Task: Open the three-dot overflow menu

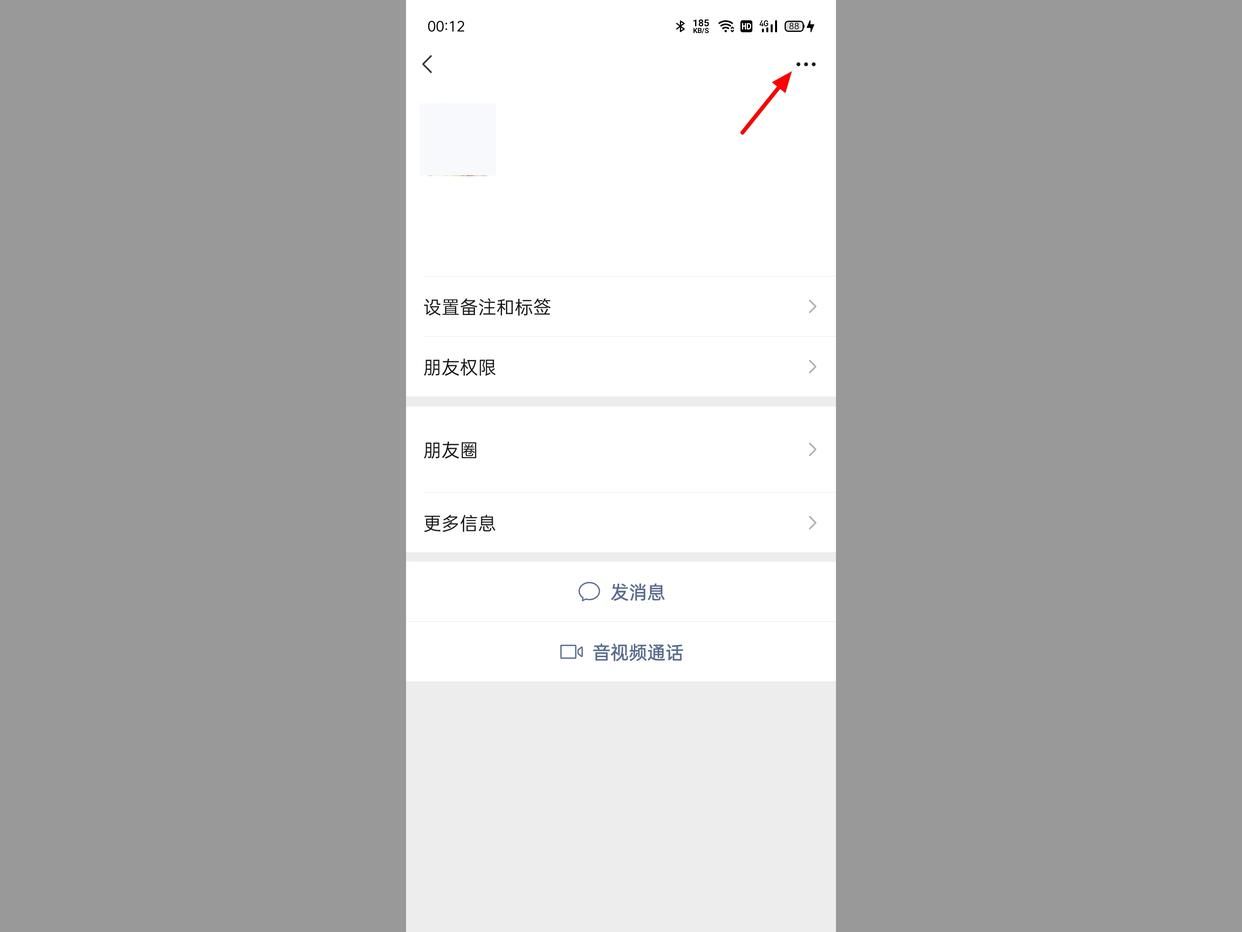Action: [x=805, y=64]
